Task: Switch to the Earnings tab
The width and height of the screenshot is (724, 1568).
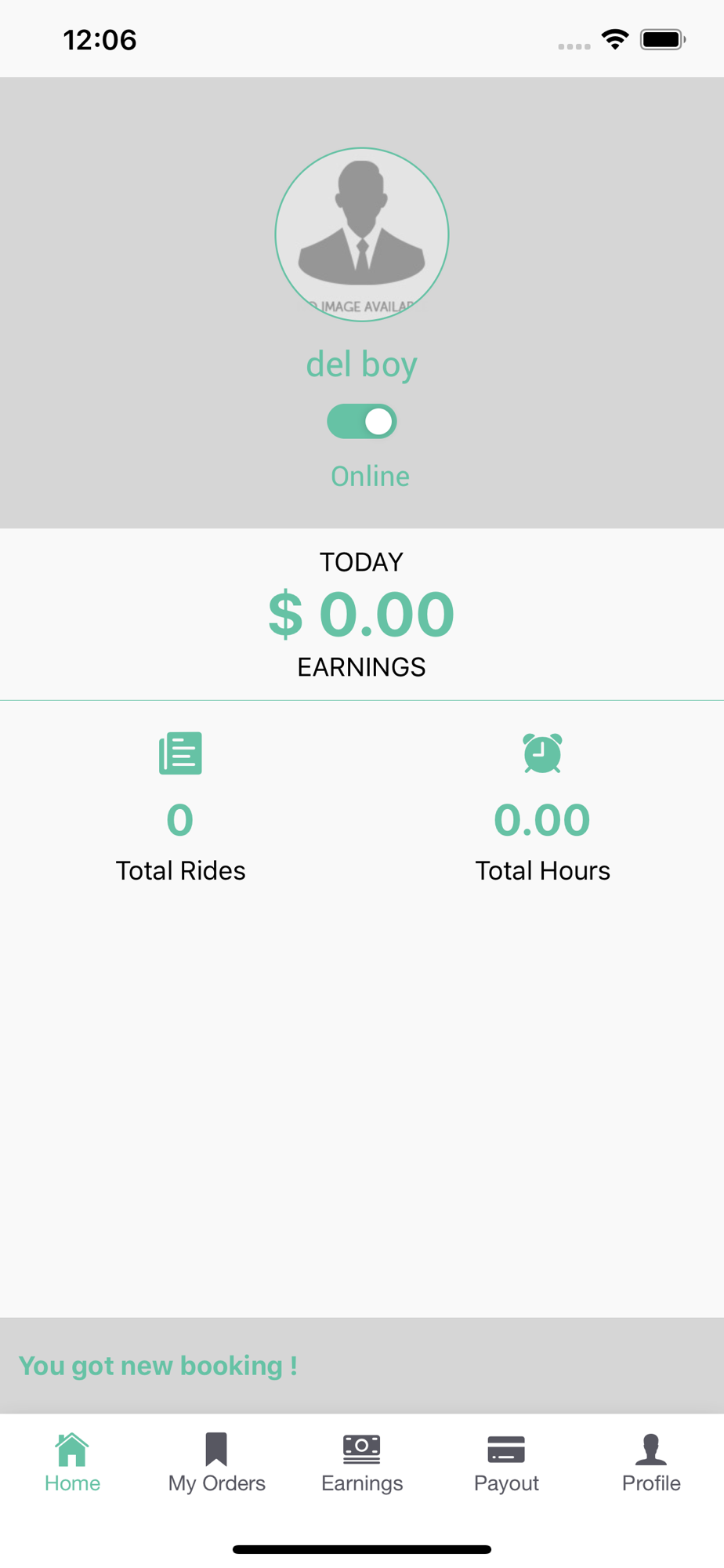Action: pyautogui.click(x=362, y=1462)
